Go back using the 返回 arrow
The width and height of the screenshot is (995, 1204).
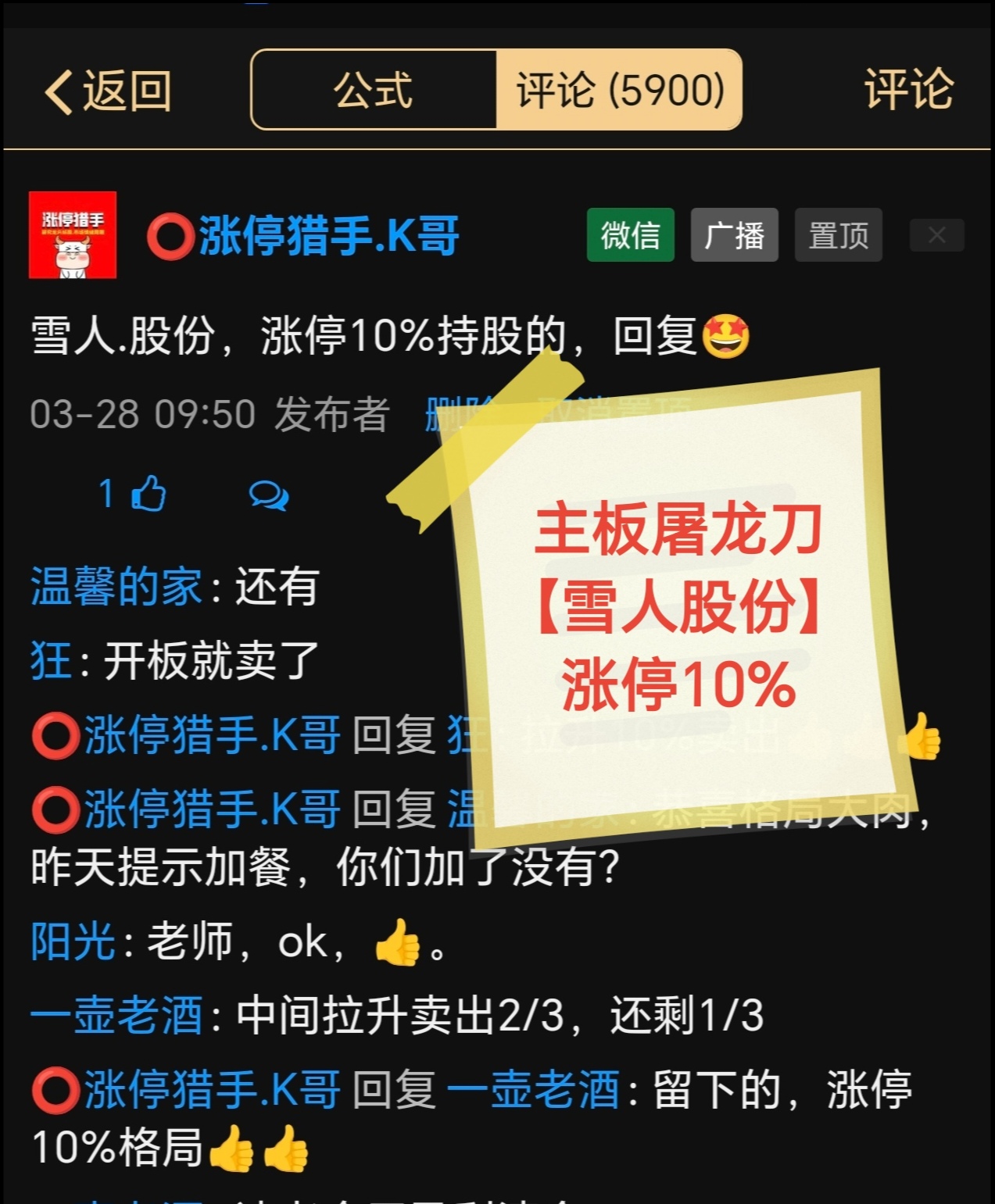pos(107,91)
